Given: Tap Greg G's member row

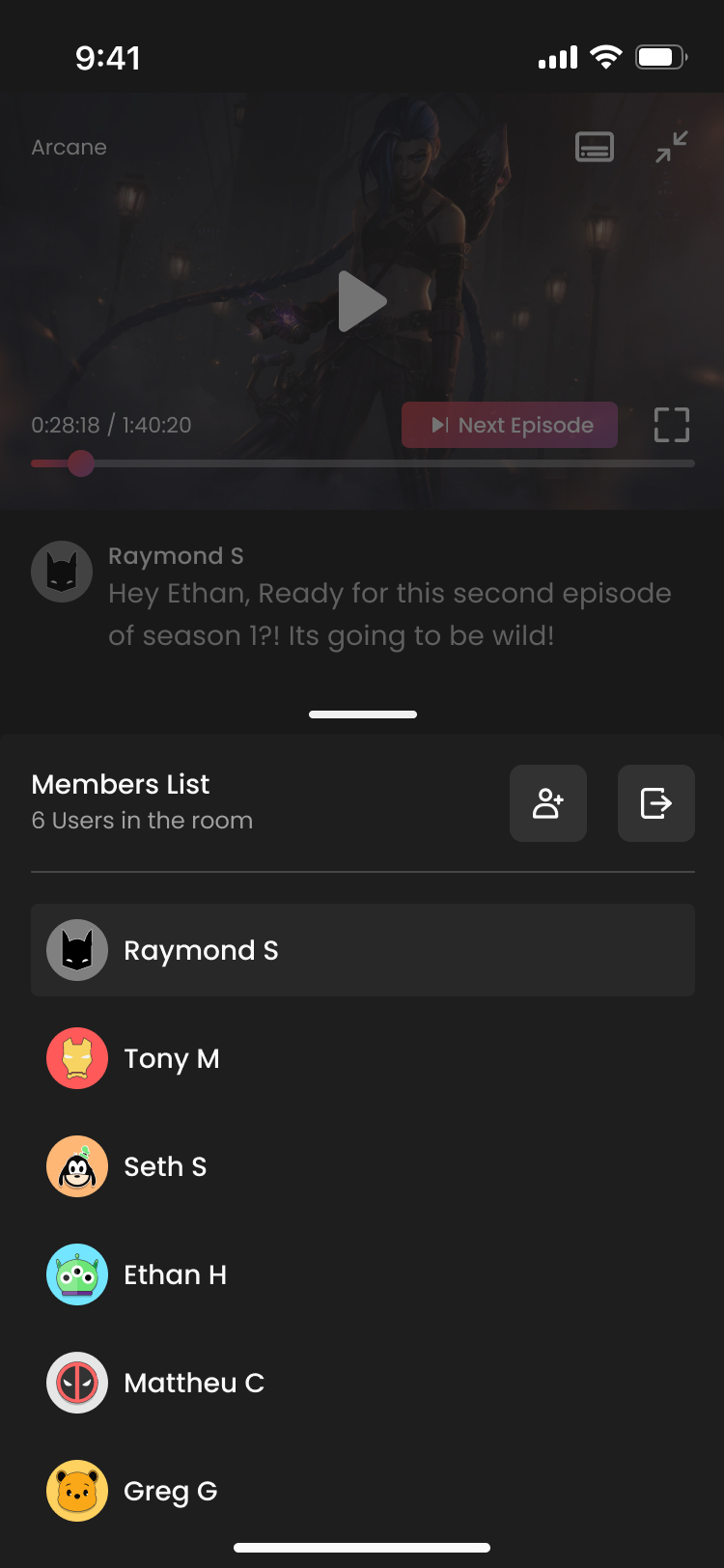Looking at the screenshot, I should (363, 1491).
